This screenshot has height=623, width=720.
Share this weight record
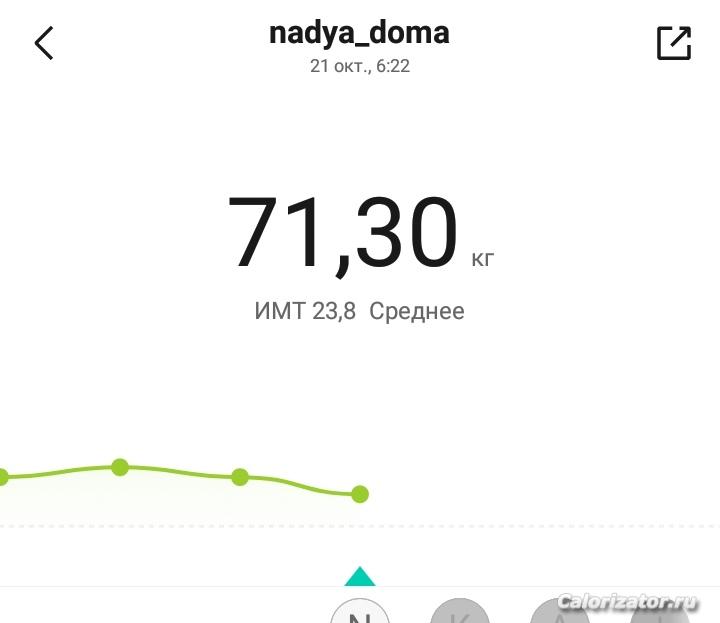(674, 43)
